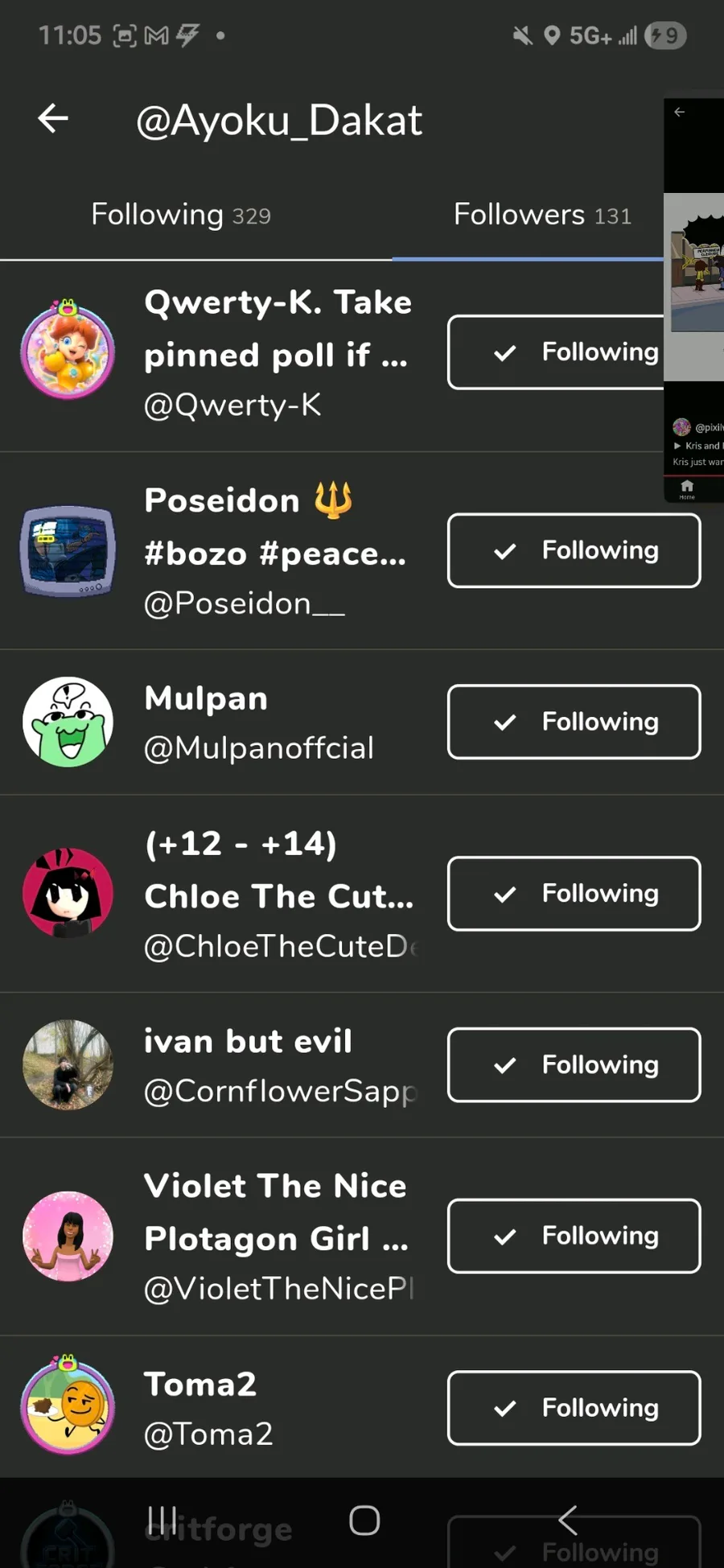Tap Following button beside ivan but evil

(574, 1064)
